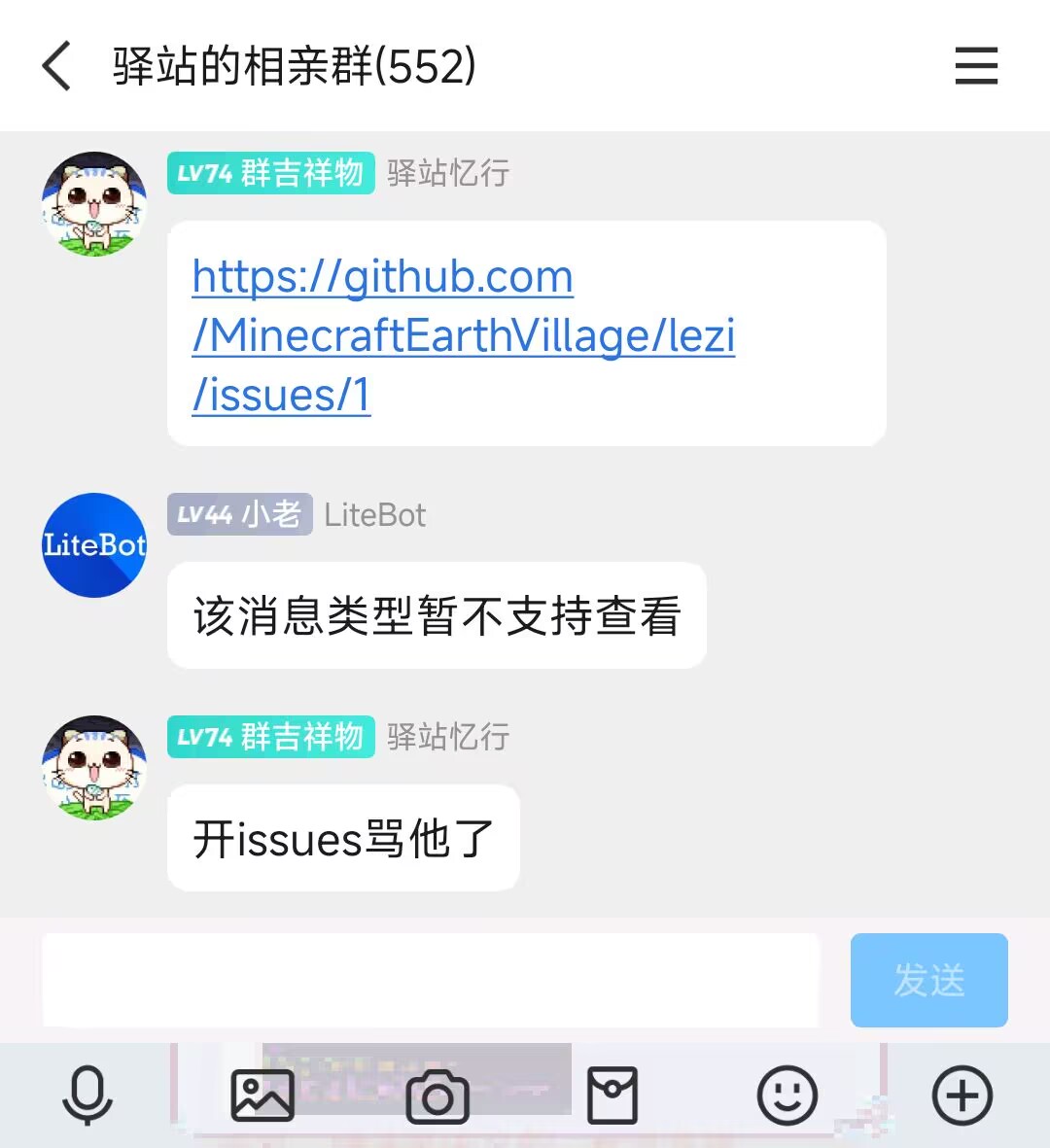
Task: Record a voice message with microphone
Action: click(87, 1096)
